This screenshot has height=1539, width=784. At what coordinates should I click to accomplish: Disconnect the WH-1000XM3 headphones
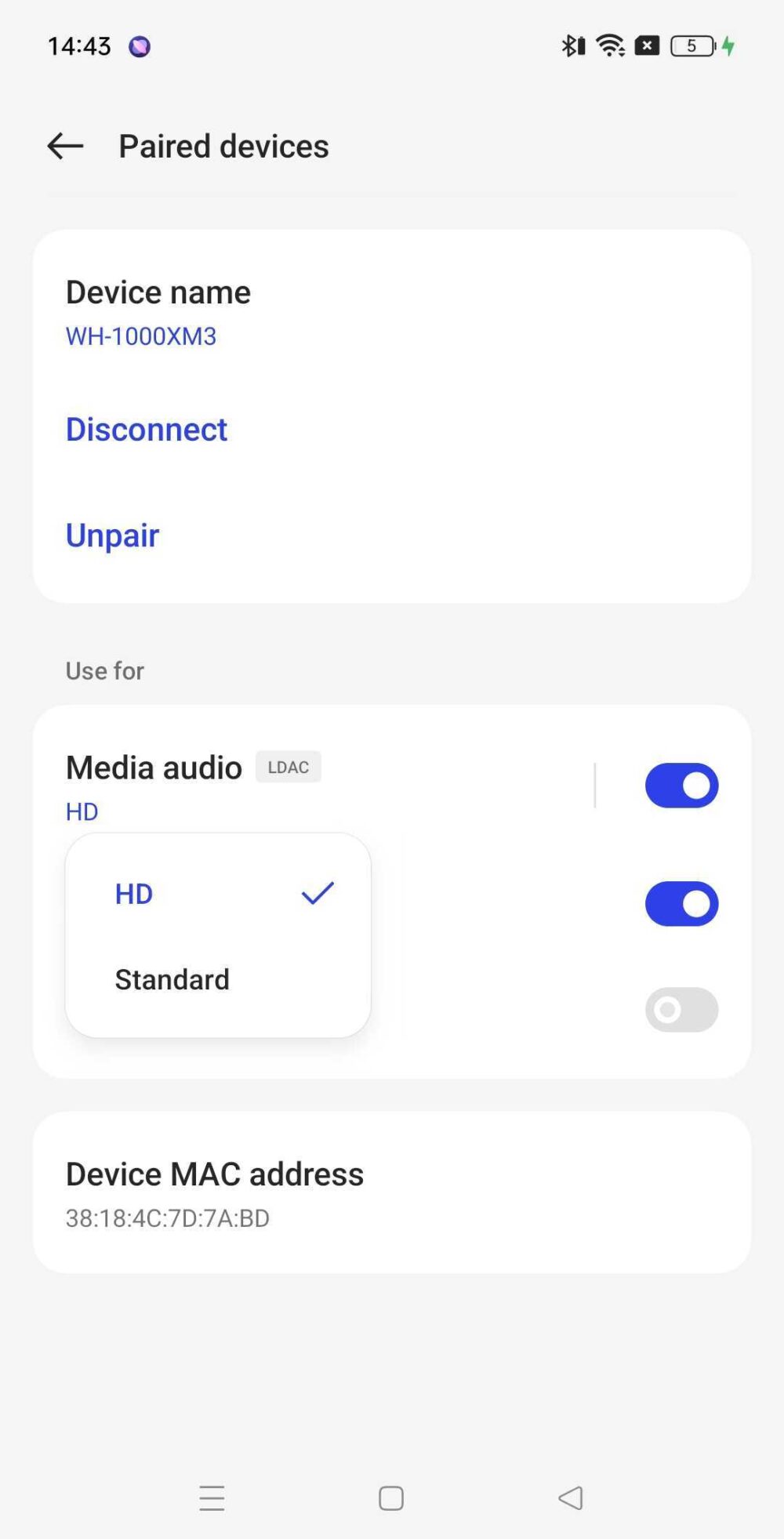point(146,429)
